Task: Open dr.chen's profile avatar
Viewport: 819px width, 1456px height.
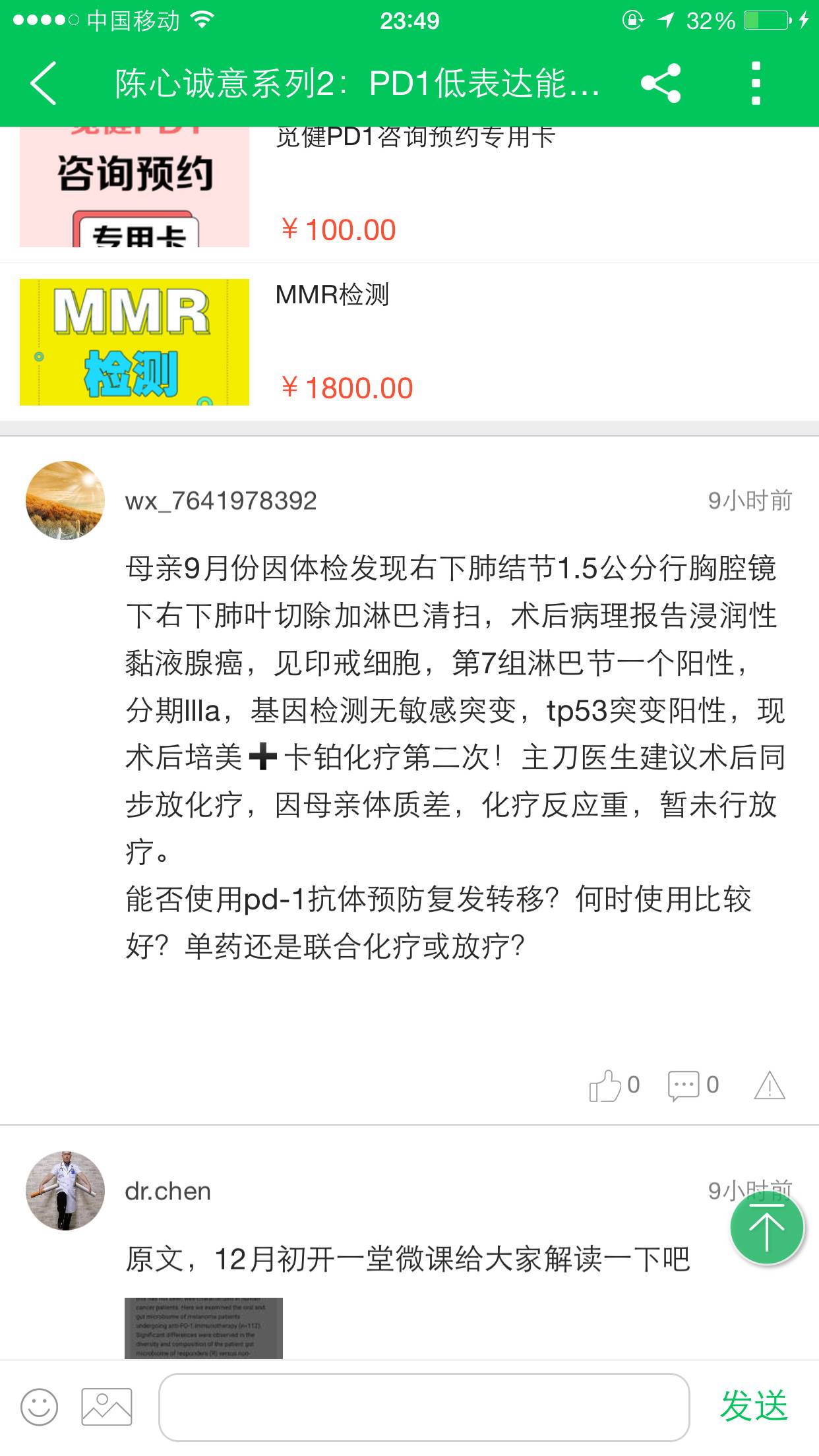Action: click(65, 1190)
